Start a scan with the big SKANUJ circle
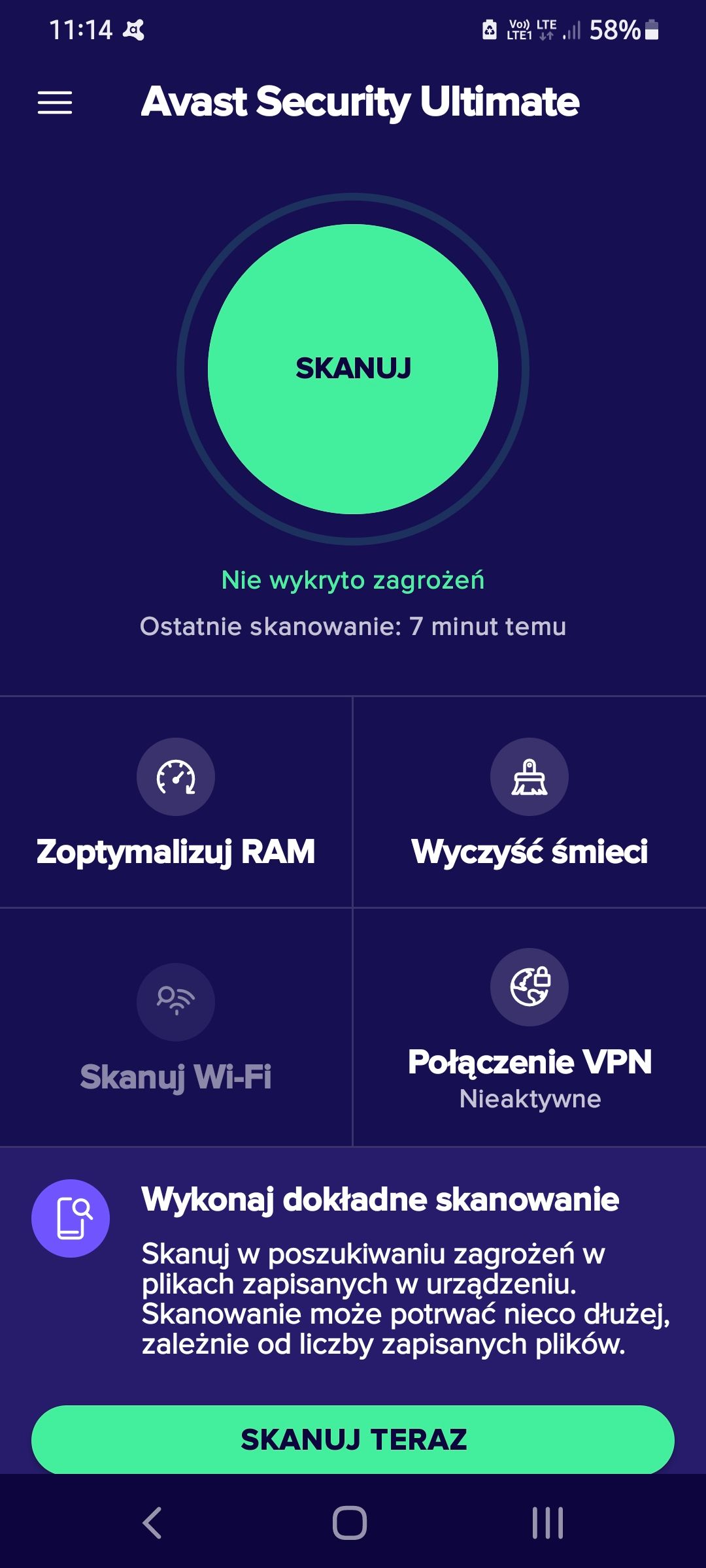This screenshot has height=1568, width=706. tap(353, 369)
